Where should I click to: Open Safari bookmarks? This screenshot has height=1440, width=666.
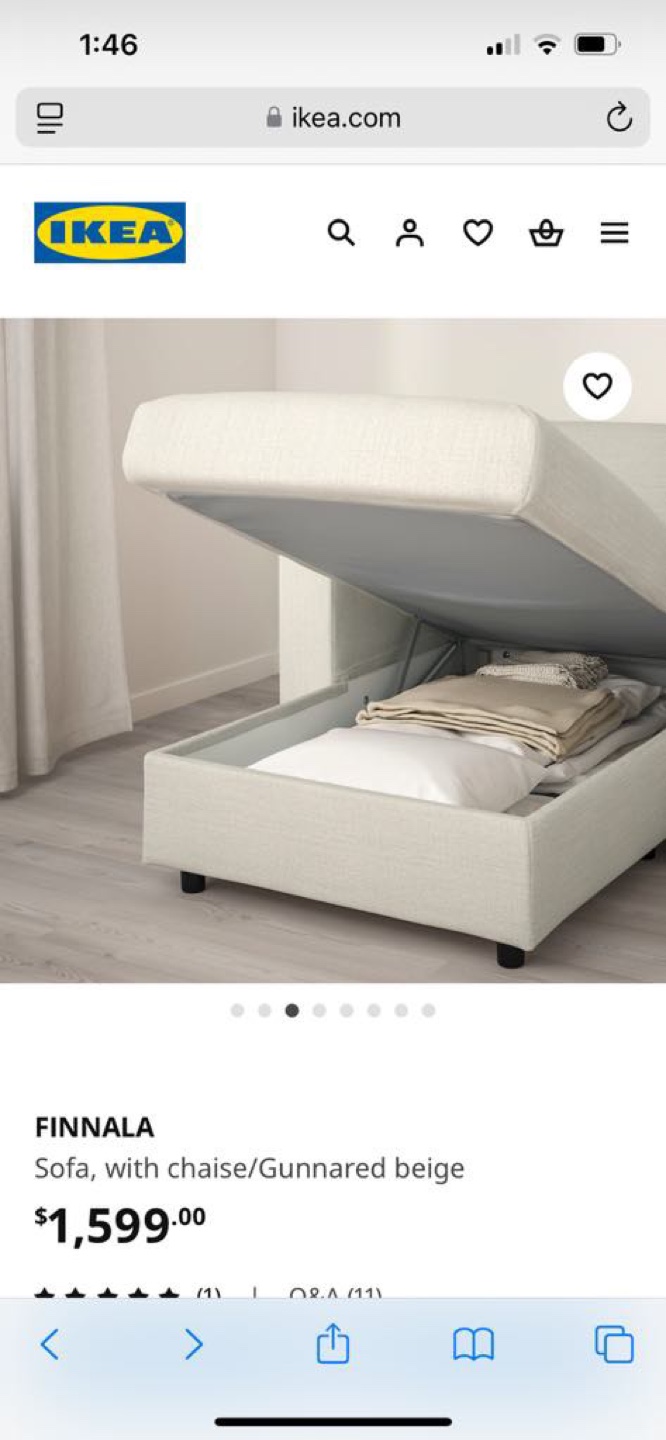point(473,1345)
